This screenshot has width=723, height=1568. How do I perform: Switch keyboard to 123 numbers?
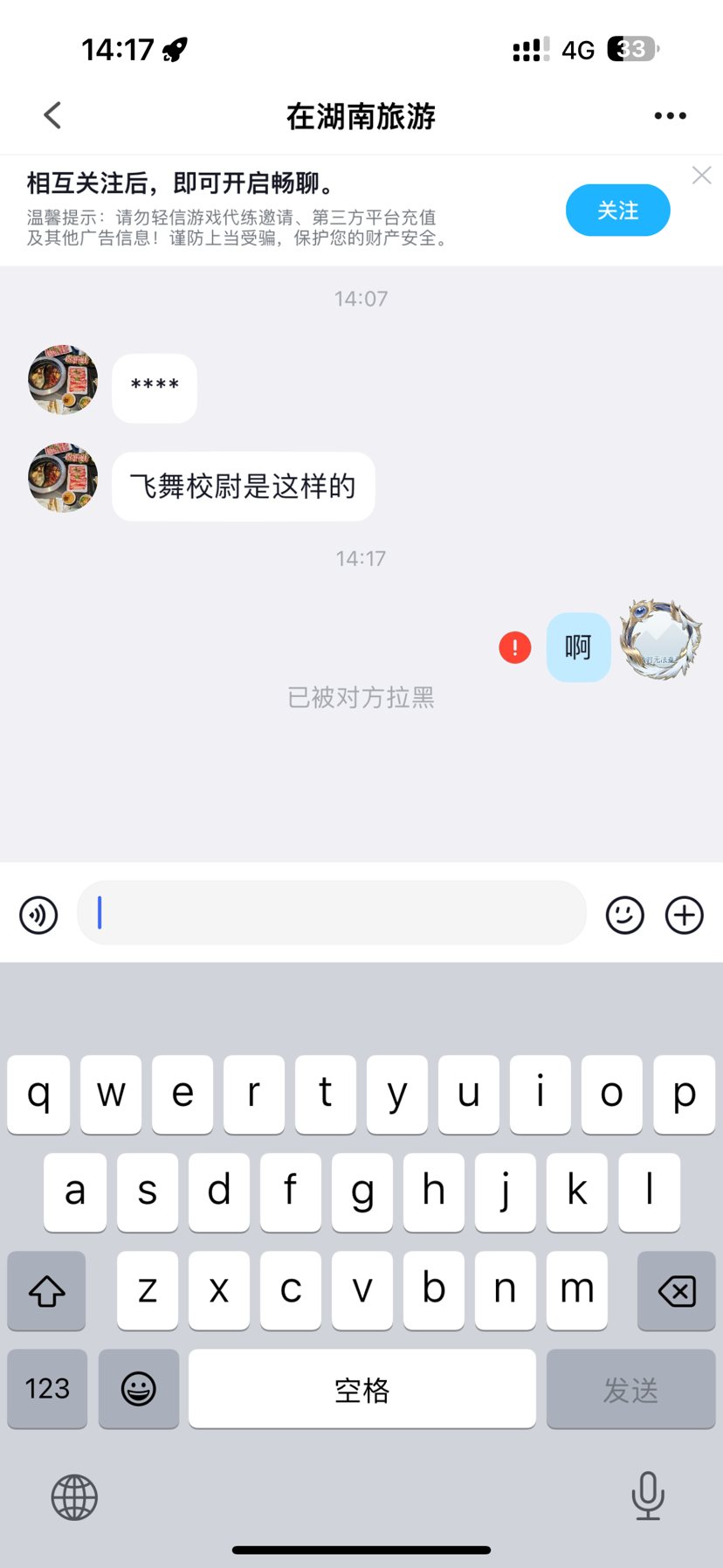point(47,1388)
